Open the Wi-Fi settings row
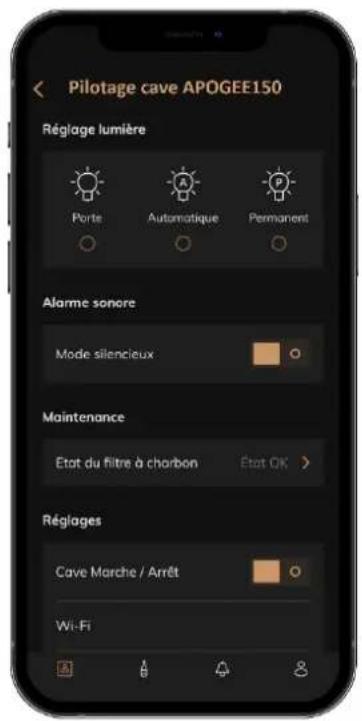 [183, 626]
